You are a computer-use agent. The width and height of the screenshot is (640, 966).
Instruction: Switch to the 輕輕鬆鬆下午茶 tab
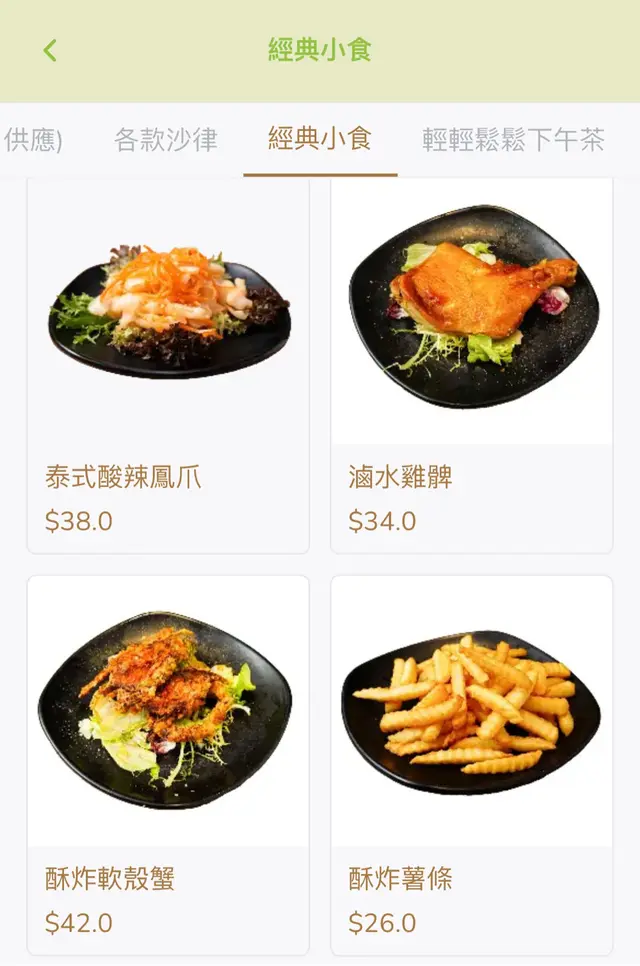[x=513, y=140]
